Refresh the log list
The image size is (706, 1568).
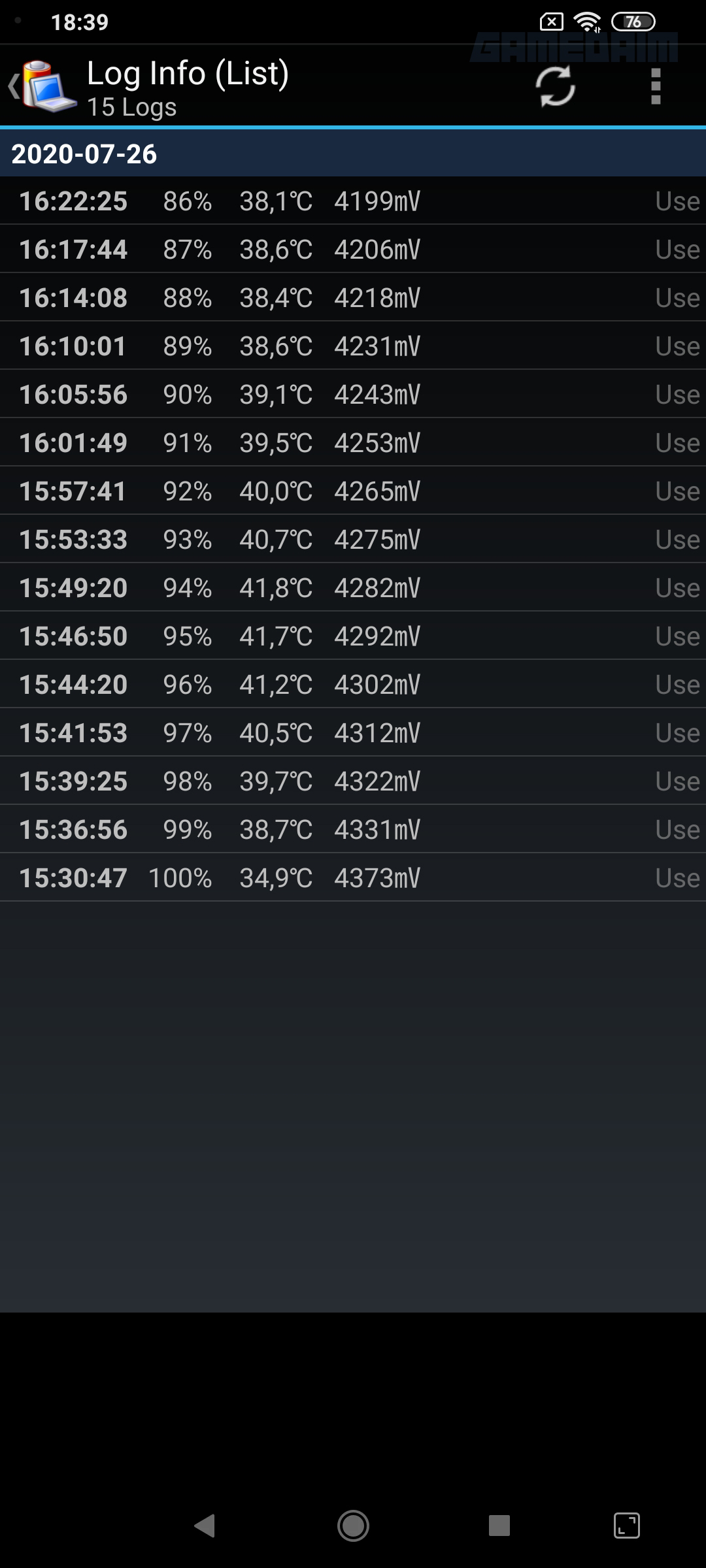pyautogui.click(x=555, y=86)
